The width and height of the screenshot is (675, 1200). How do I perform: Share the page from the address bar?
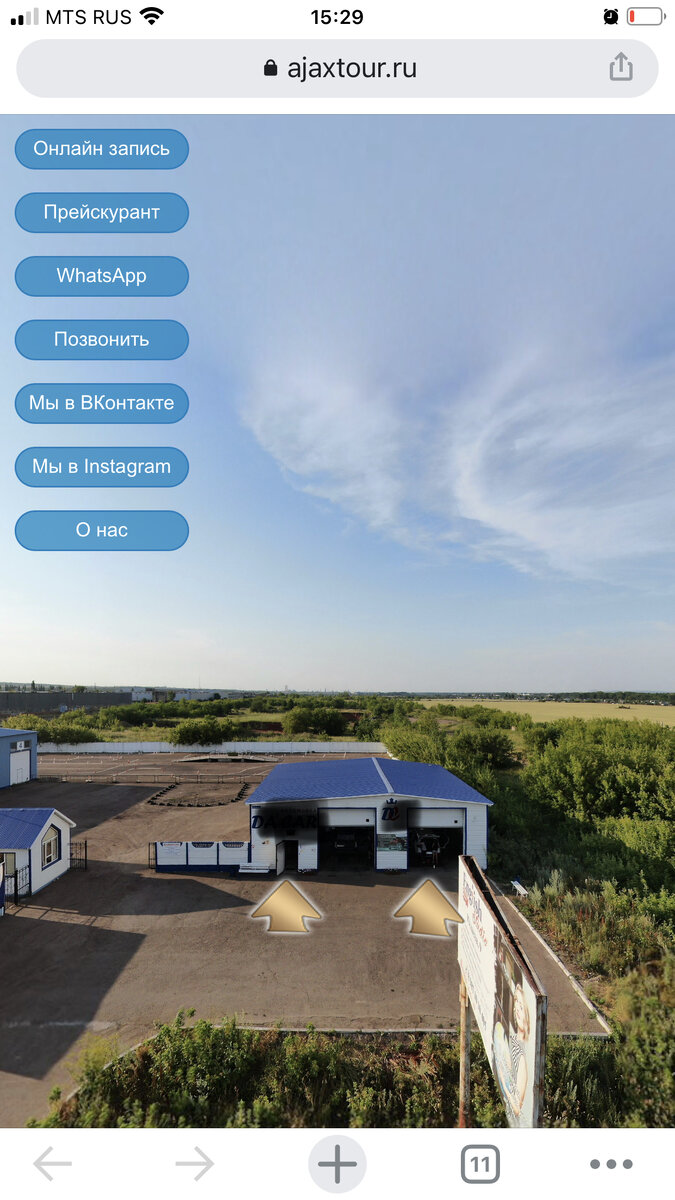621,68
